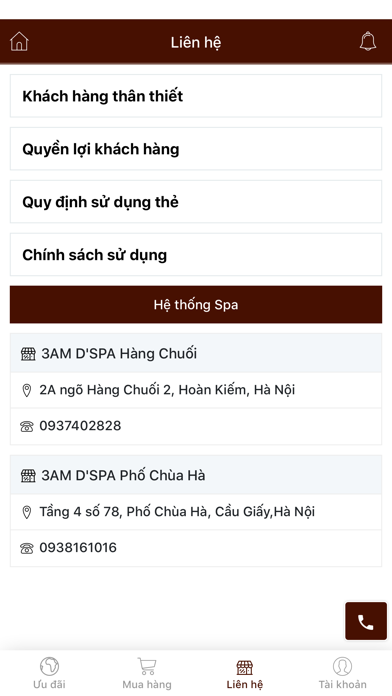This screenshot has width=392, height=696.
Task: Select the Liên hệ tab
Action: point(245,673)
